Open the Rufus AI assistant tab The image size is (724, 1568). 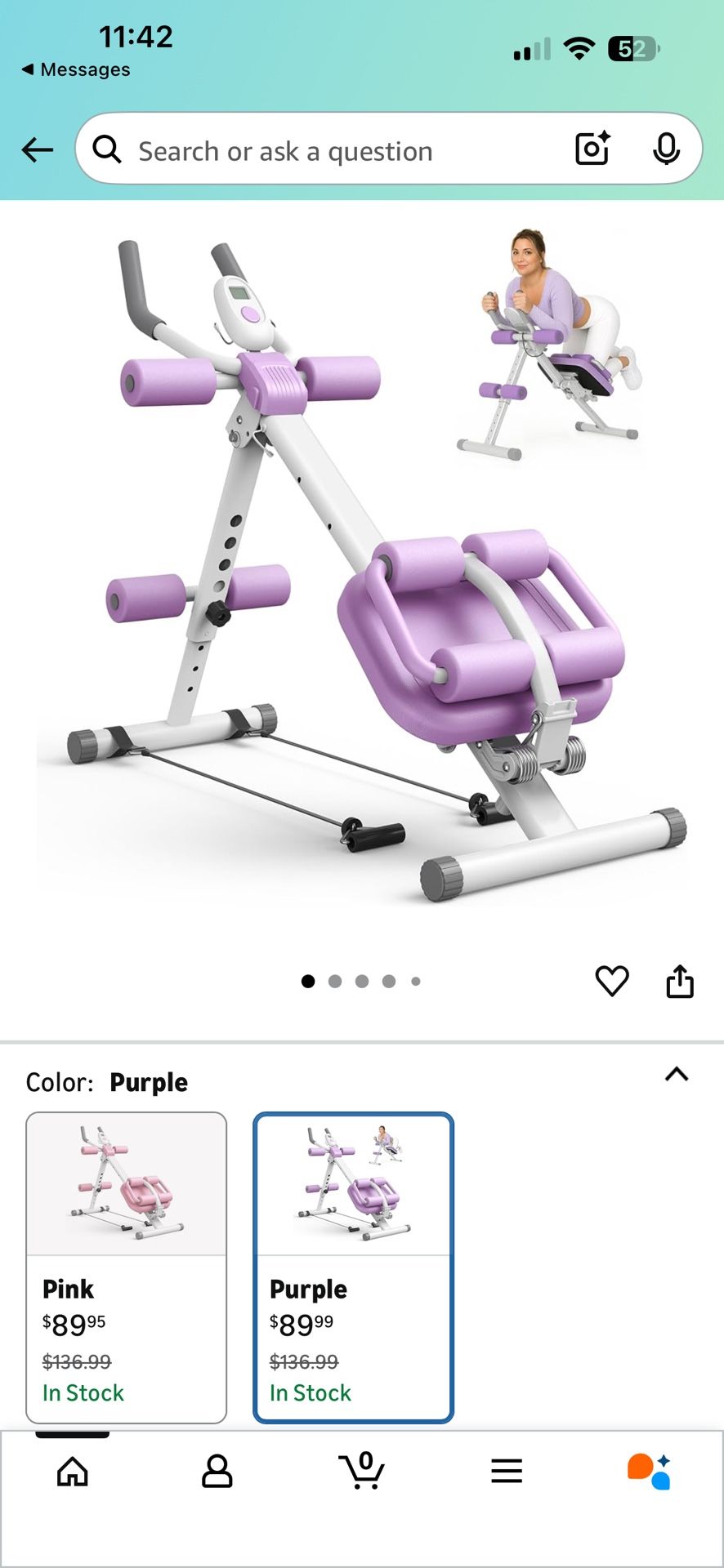click(650, 1472)
